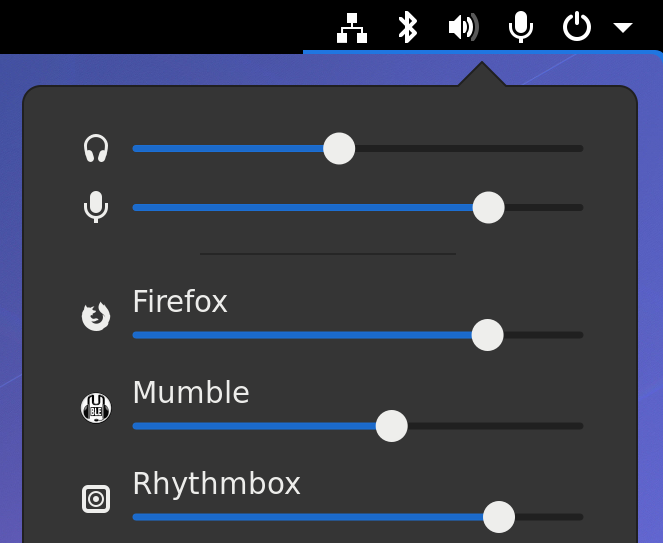This screenshot has width=663, height=543.
Task: Open the Bluetooth indicator in the top bar
Action: pyautogui.click(x=407, y=27)
